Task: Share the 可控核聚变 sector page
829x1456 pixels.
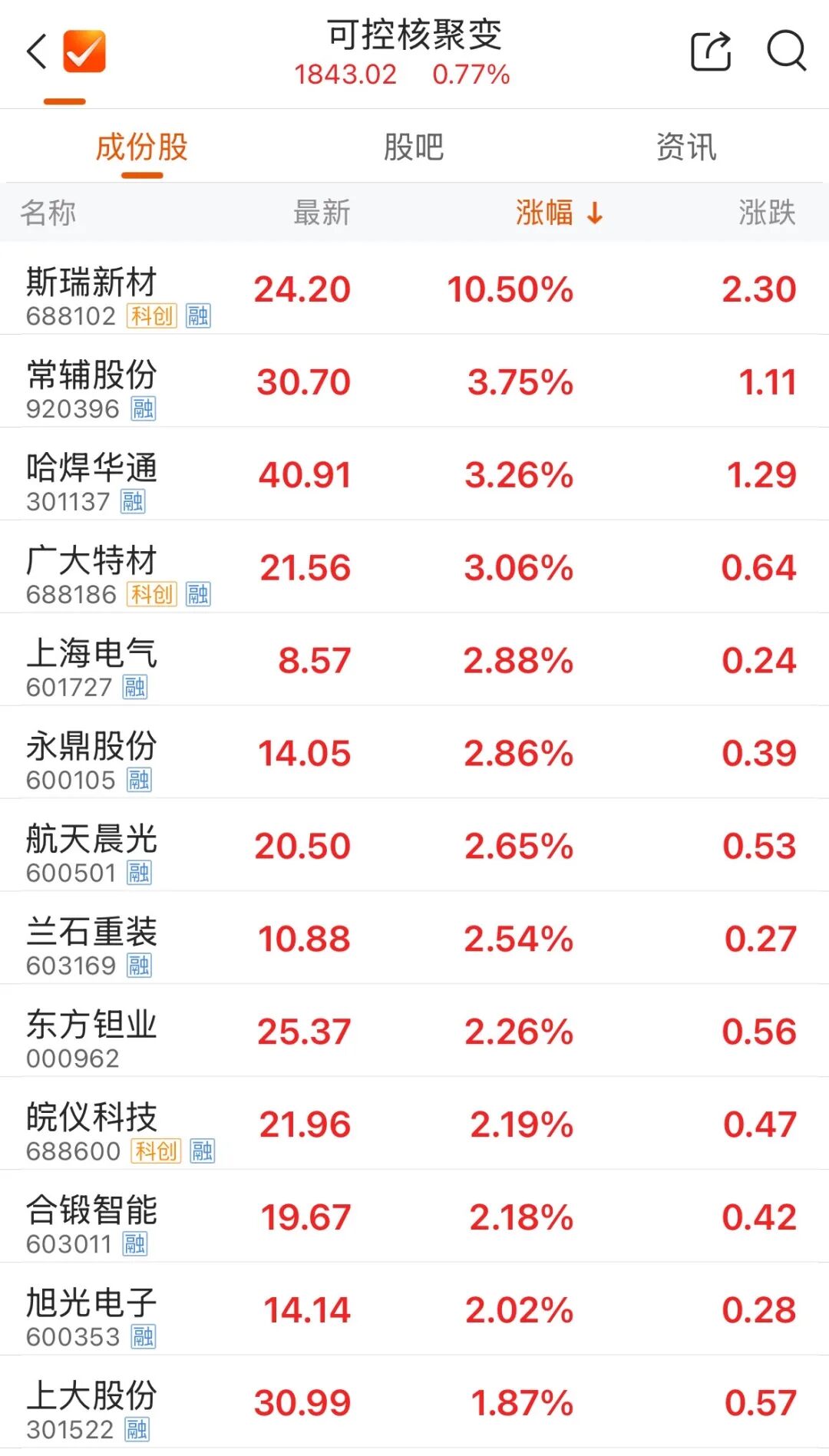Action: 711,51
